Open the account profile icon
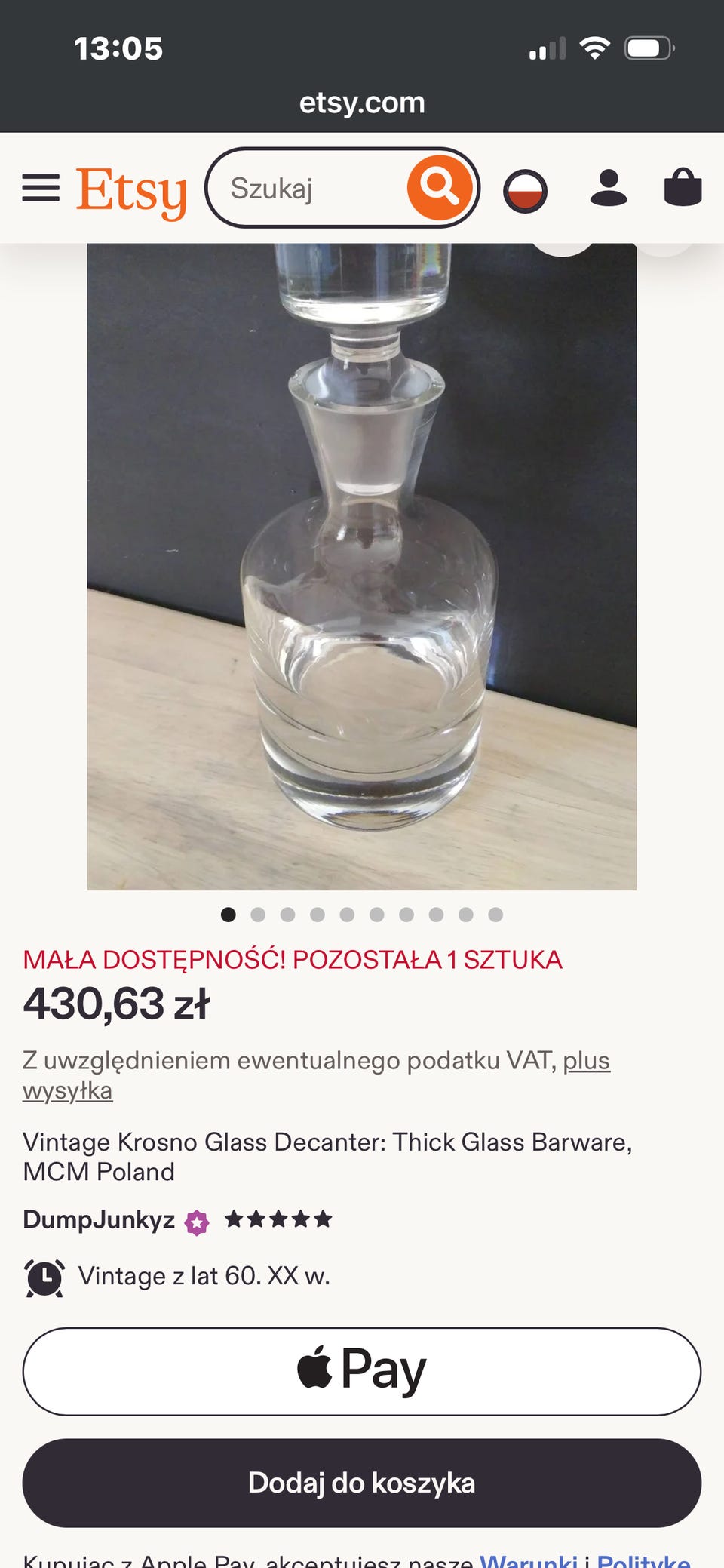The image size is (724, 1568). click(609, 188)
